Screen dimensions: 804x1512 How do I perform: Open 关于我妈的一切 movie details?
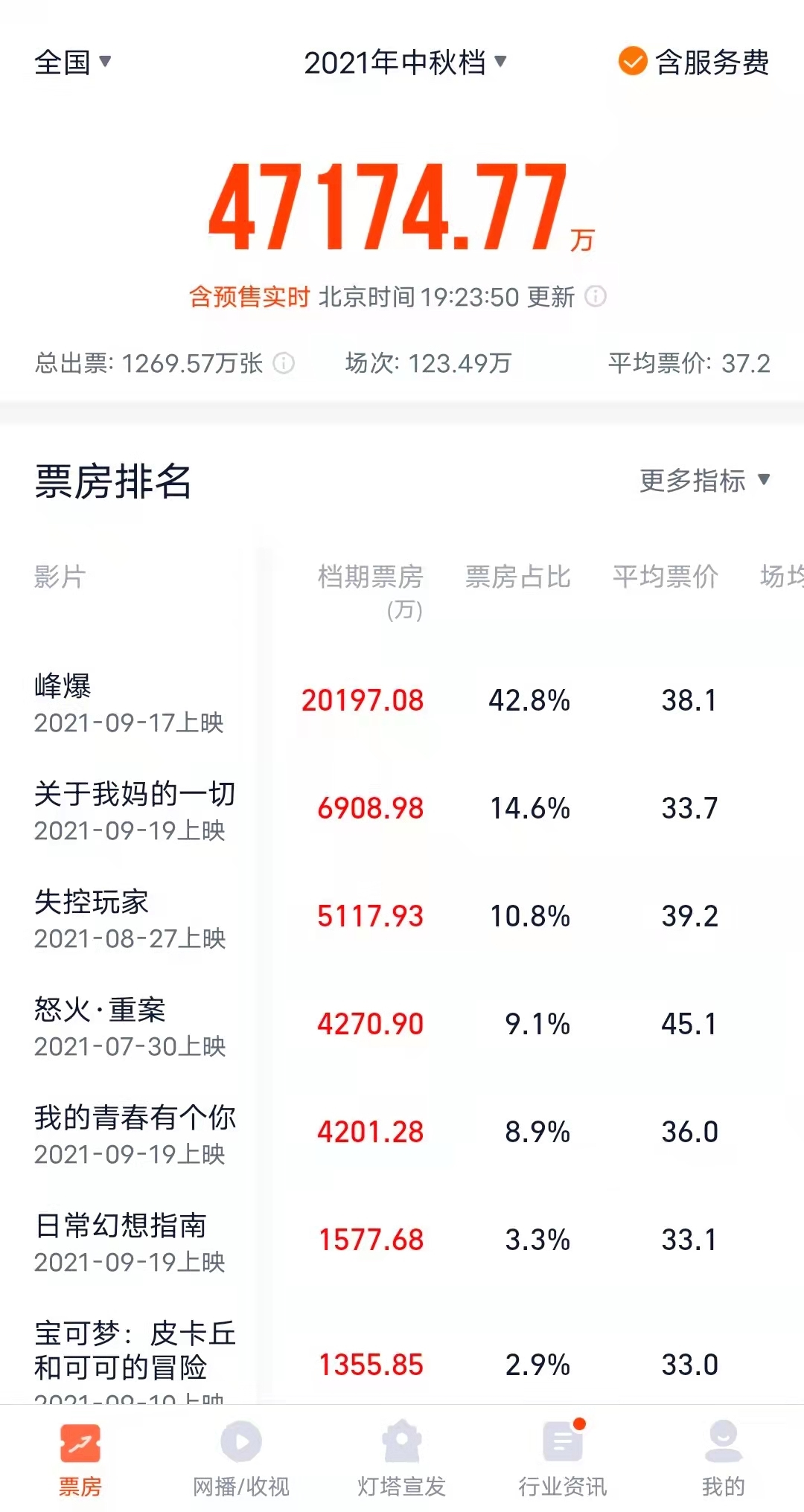[x=402, y=810]
